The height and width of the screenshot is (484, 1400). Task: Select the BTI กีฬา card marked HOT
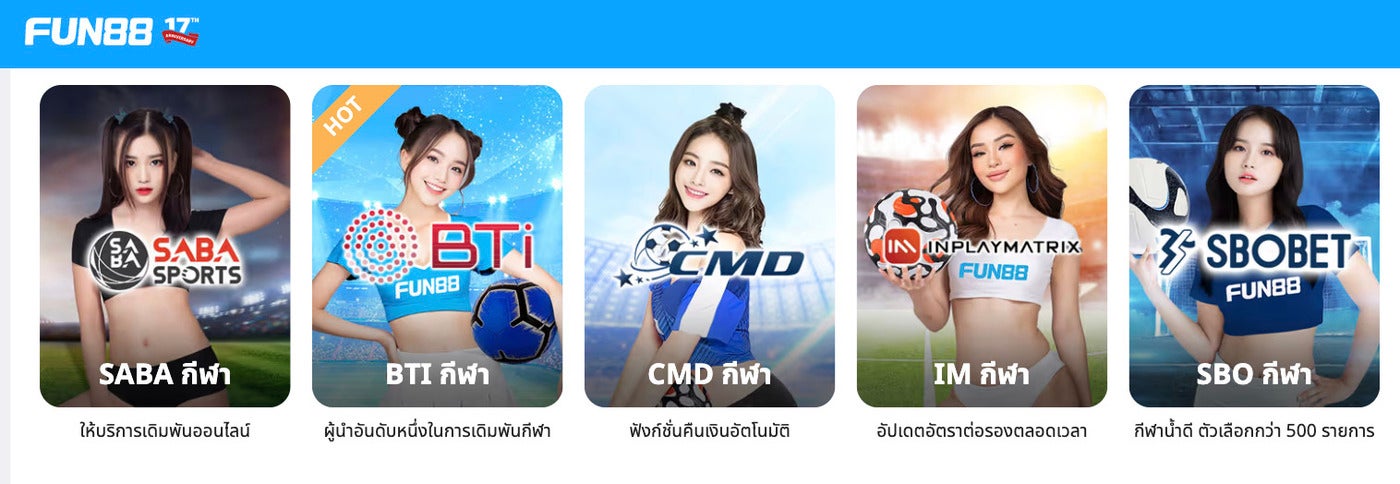(x=437, y=246)
